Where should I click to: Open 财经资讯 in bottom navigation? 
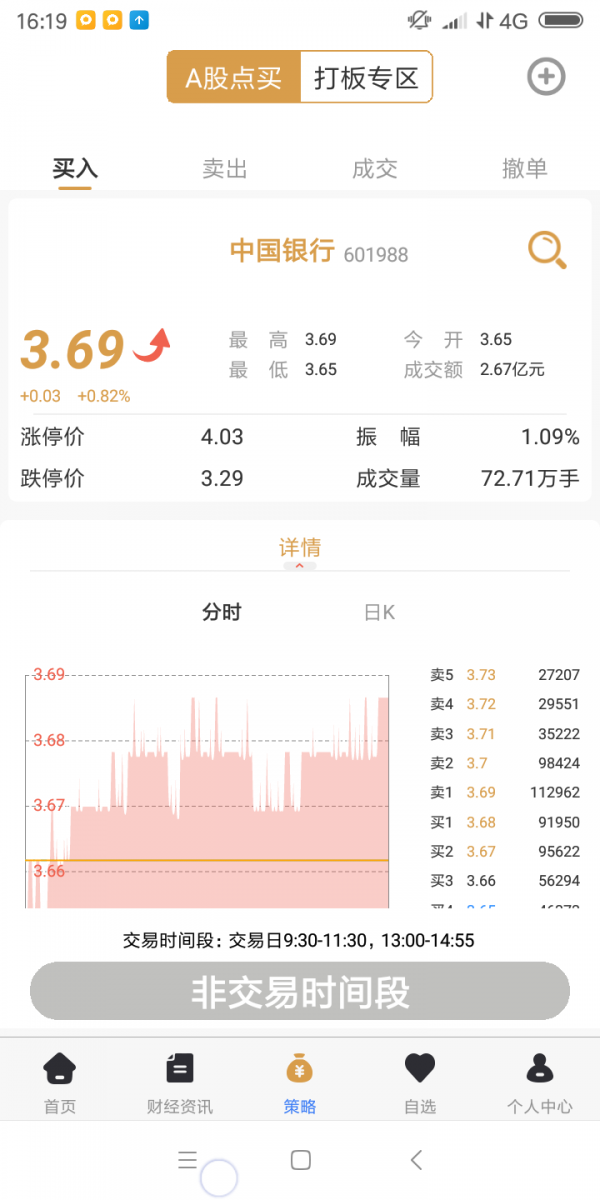(x=180, y=1082)
